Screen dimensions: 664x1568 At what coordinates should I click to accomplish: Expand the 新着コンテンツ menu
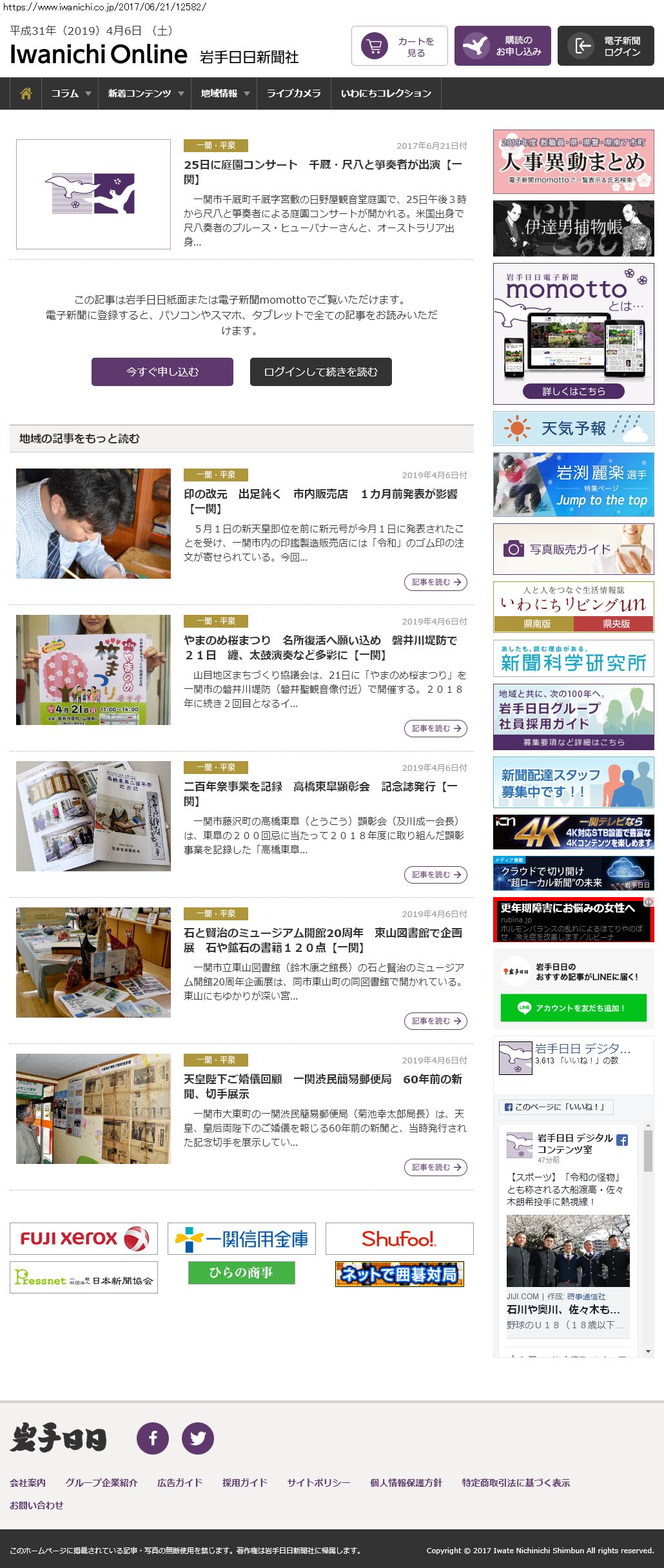(x=145, y=93)
